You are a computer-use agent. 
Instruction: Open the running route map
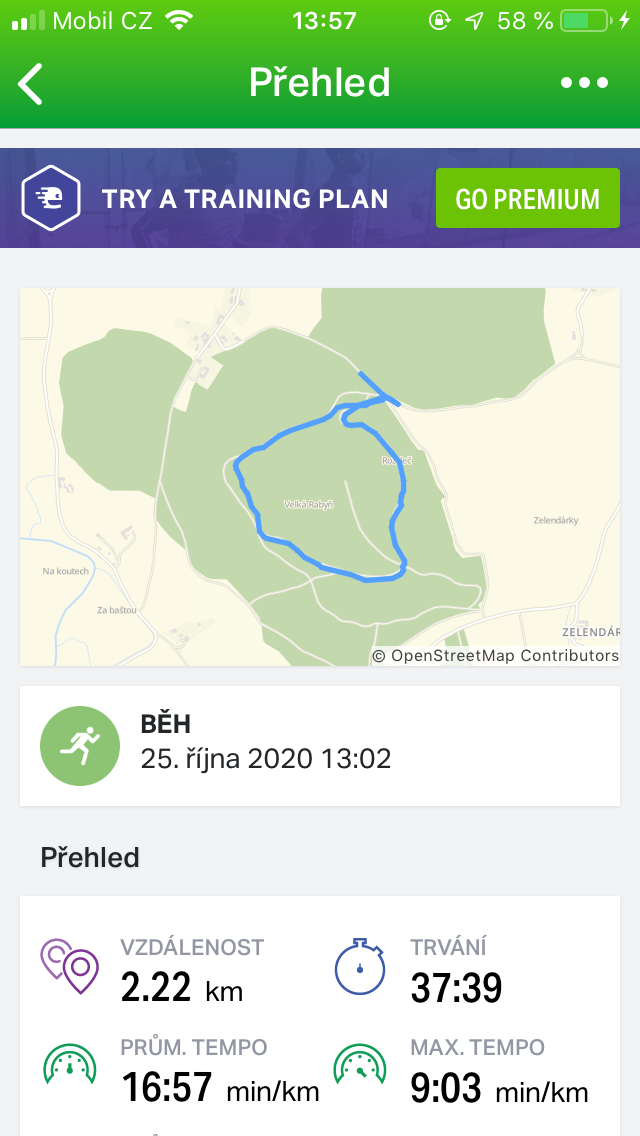point(320,477)
